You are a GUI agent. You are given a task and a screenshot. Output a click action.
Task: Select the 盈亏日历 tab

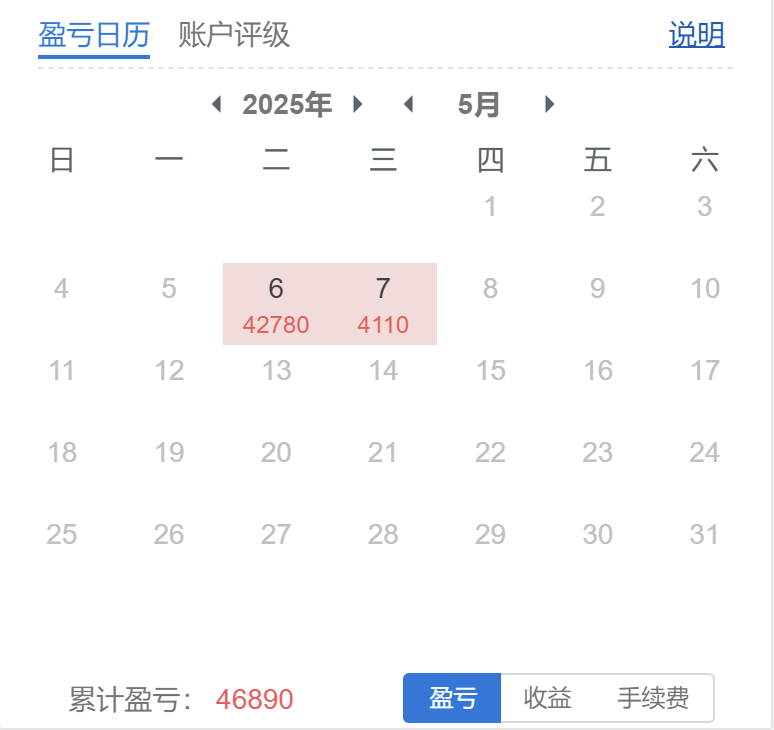[x=94, y=35]
